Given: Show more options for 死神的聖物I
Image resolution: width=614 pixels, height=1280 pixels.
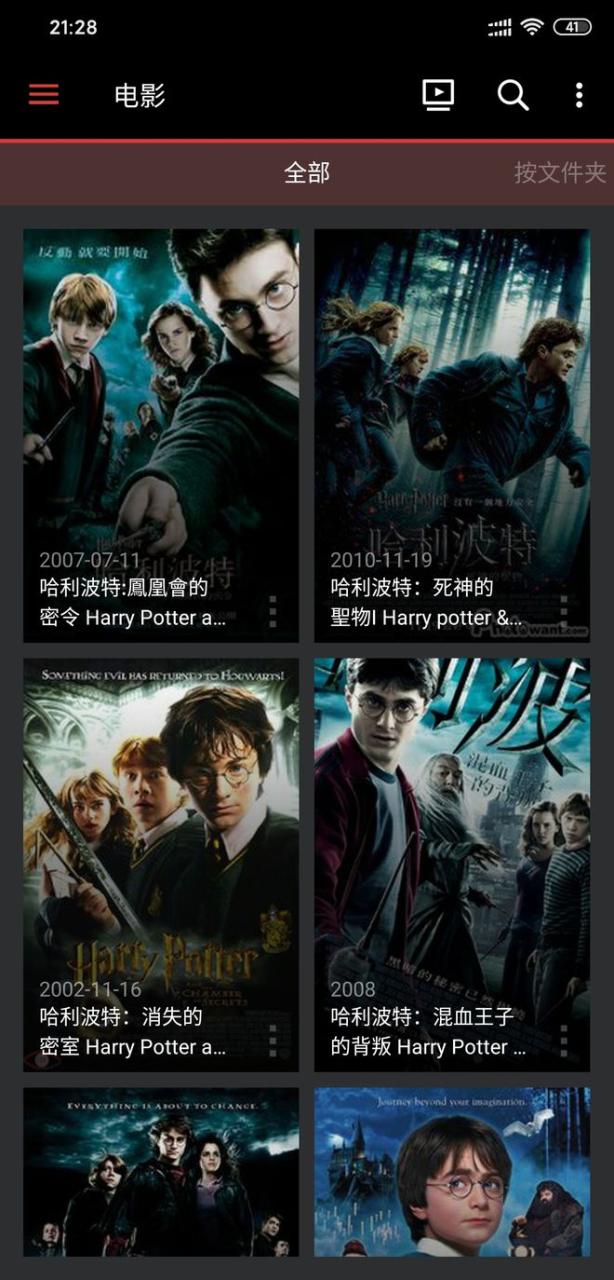Looking at the screenshot, I should click(564, 611).
